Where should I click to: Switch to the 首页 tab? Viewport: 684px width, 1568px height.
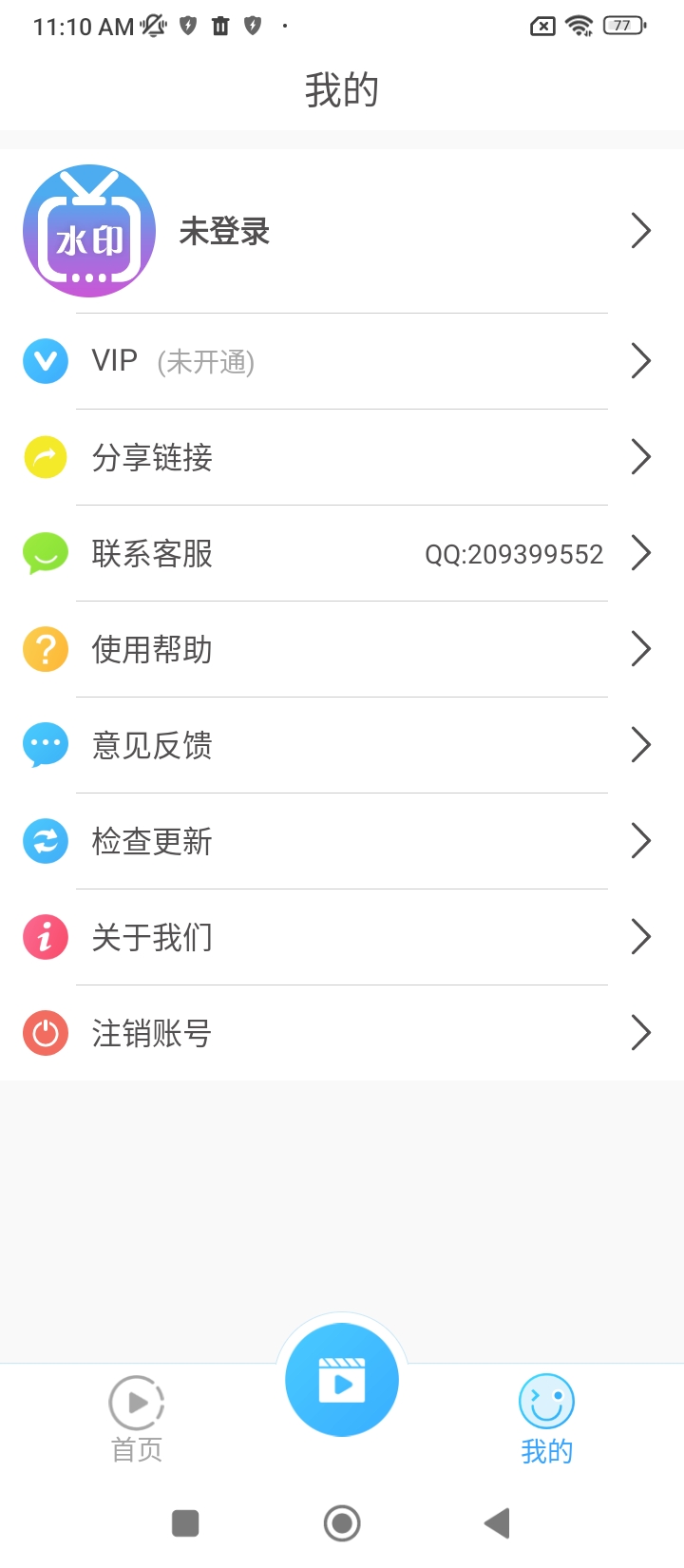pyautogui.click(x=137, y=1419)
